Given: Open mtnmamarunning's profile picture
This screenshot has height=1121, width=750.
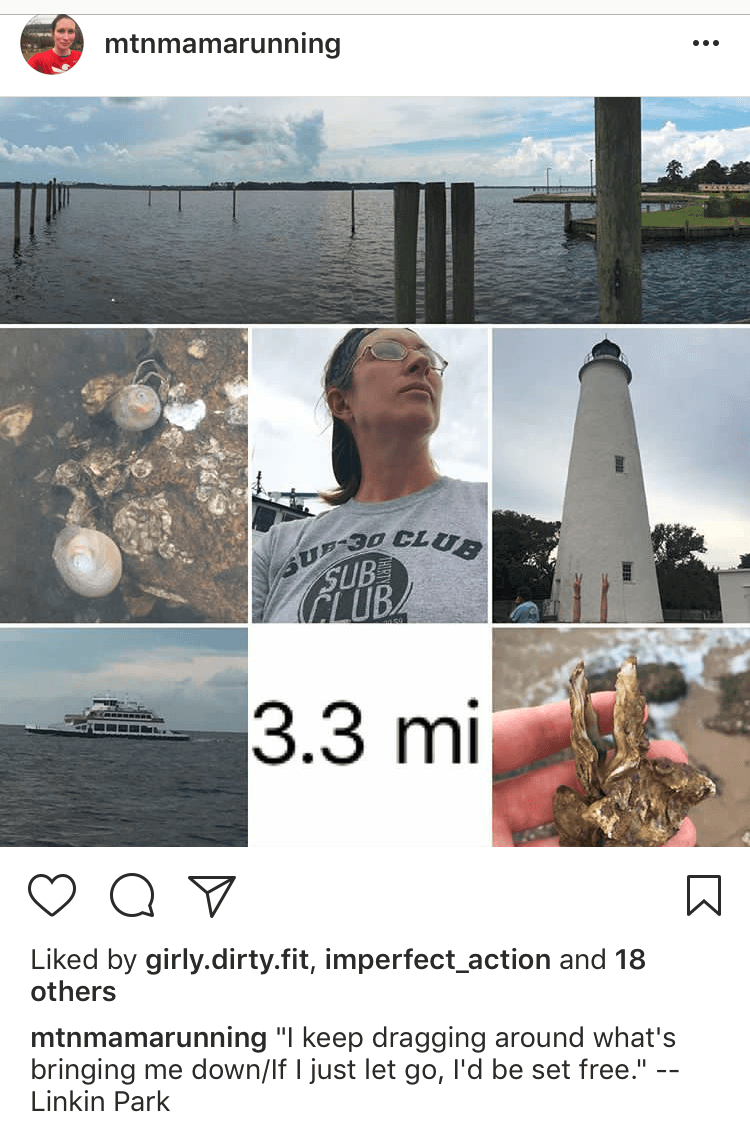Looking at the screenshot, I should [52, 45].
